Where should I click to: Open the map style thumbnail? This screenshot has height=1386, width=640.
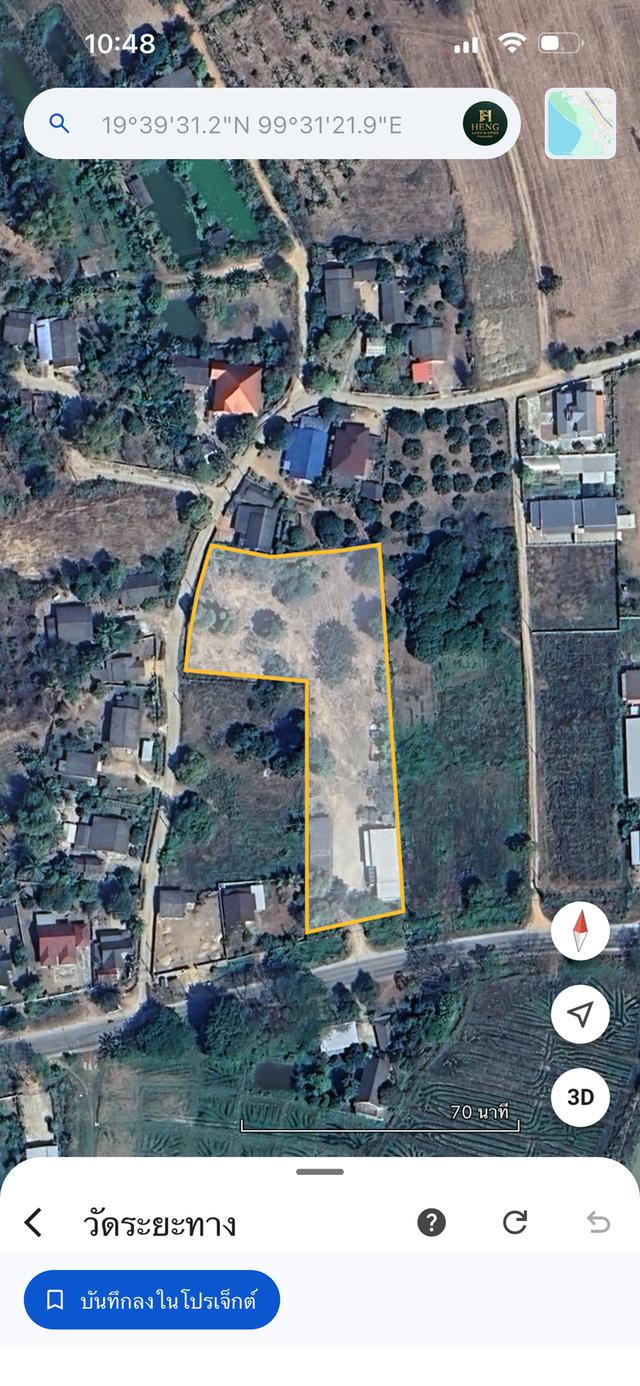pos(580,124)
